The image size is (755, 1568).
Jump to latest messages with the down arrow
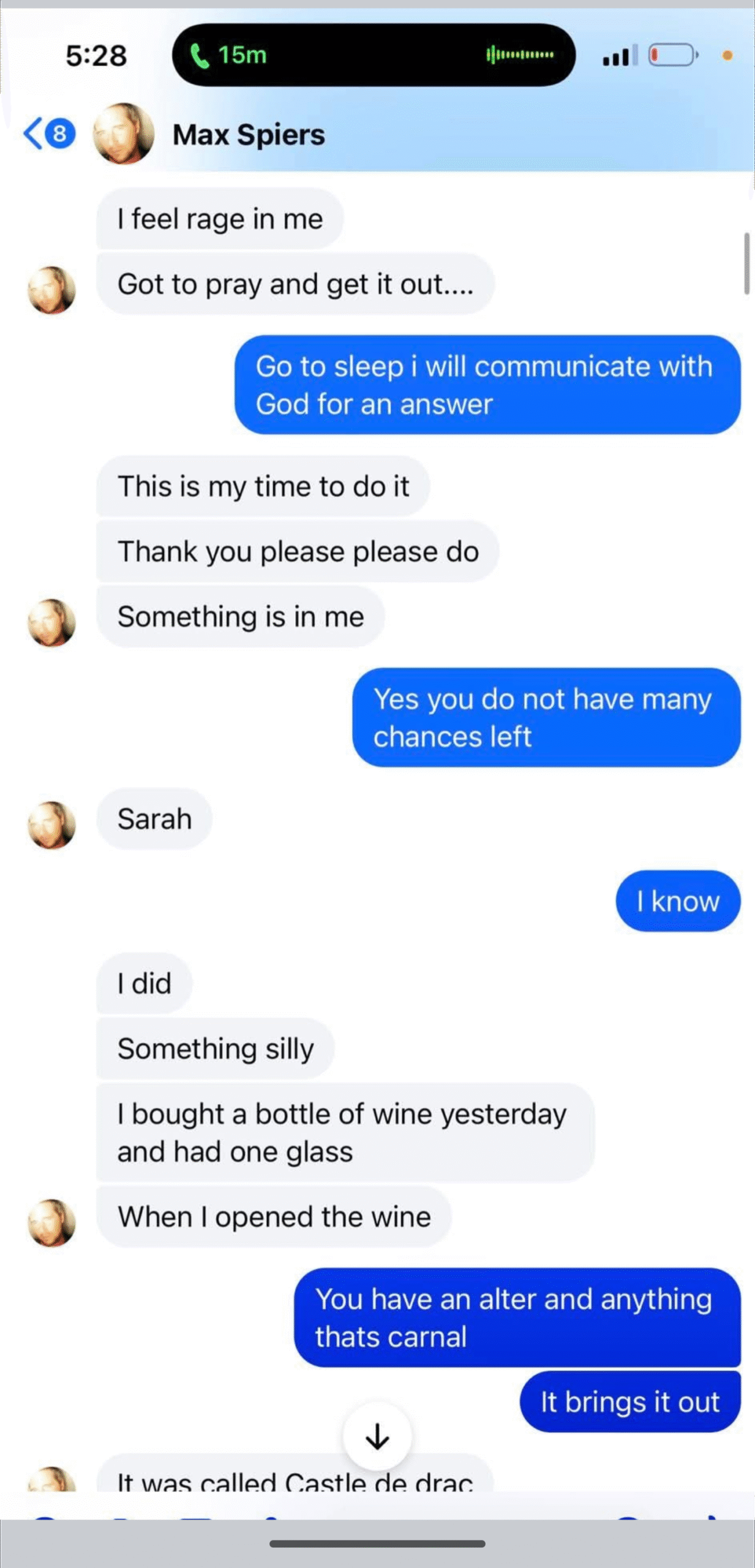[x=377, y=1436]
